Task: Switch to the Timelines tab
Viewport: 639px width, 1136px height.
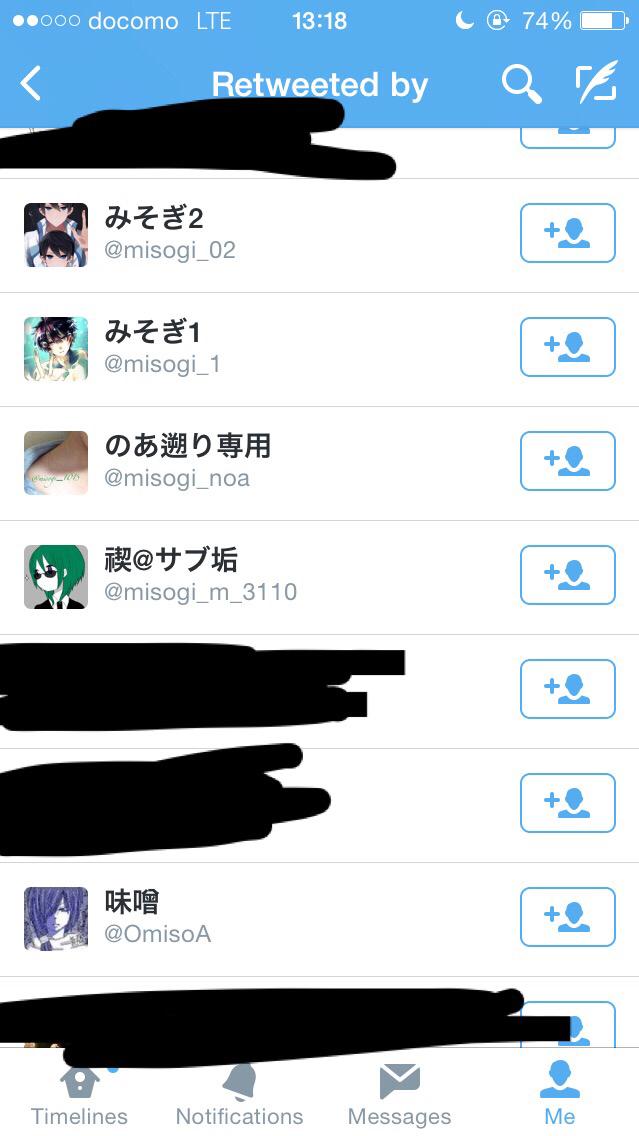Action: [79, 1095]
